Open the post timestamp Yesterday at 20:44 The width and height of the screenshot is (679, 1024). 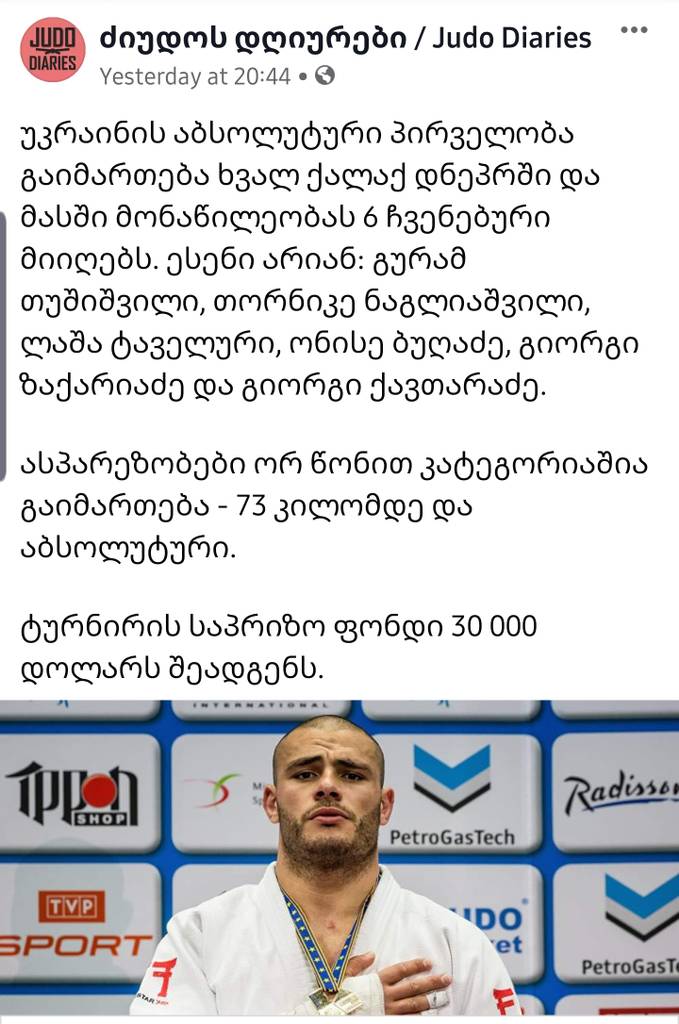pos(195,76)
